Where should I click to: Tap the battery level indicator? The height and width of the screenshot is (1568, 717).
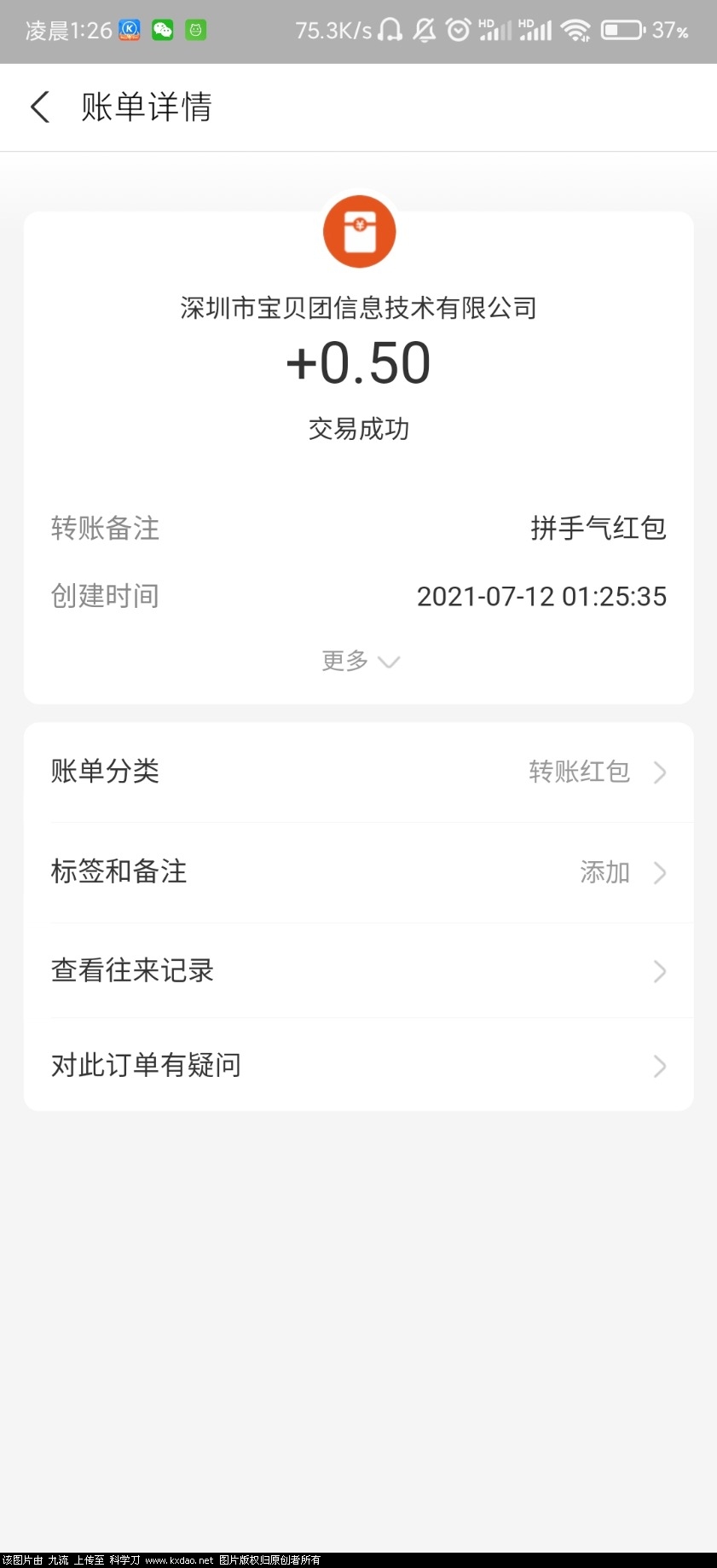pyautogui.click(x=622, y=30)
